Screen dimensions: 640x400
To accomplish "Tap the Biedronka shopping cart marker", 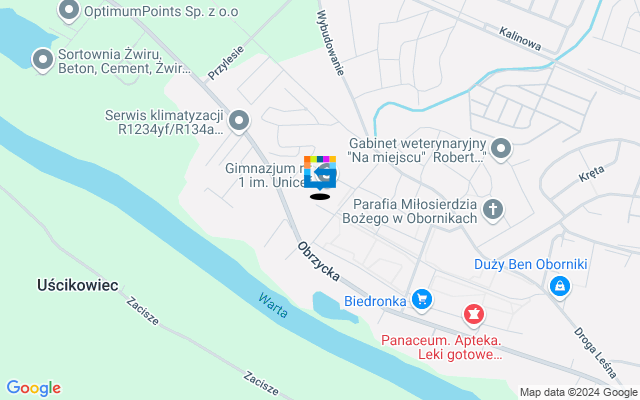I will point(422,299).
